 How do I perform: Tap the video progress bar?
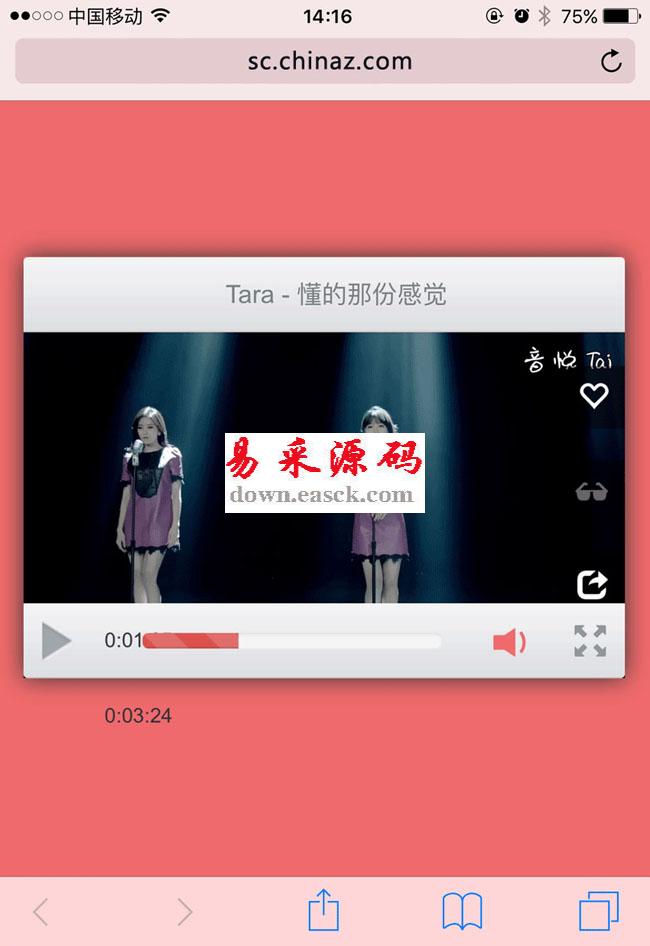coord(292,641)
